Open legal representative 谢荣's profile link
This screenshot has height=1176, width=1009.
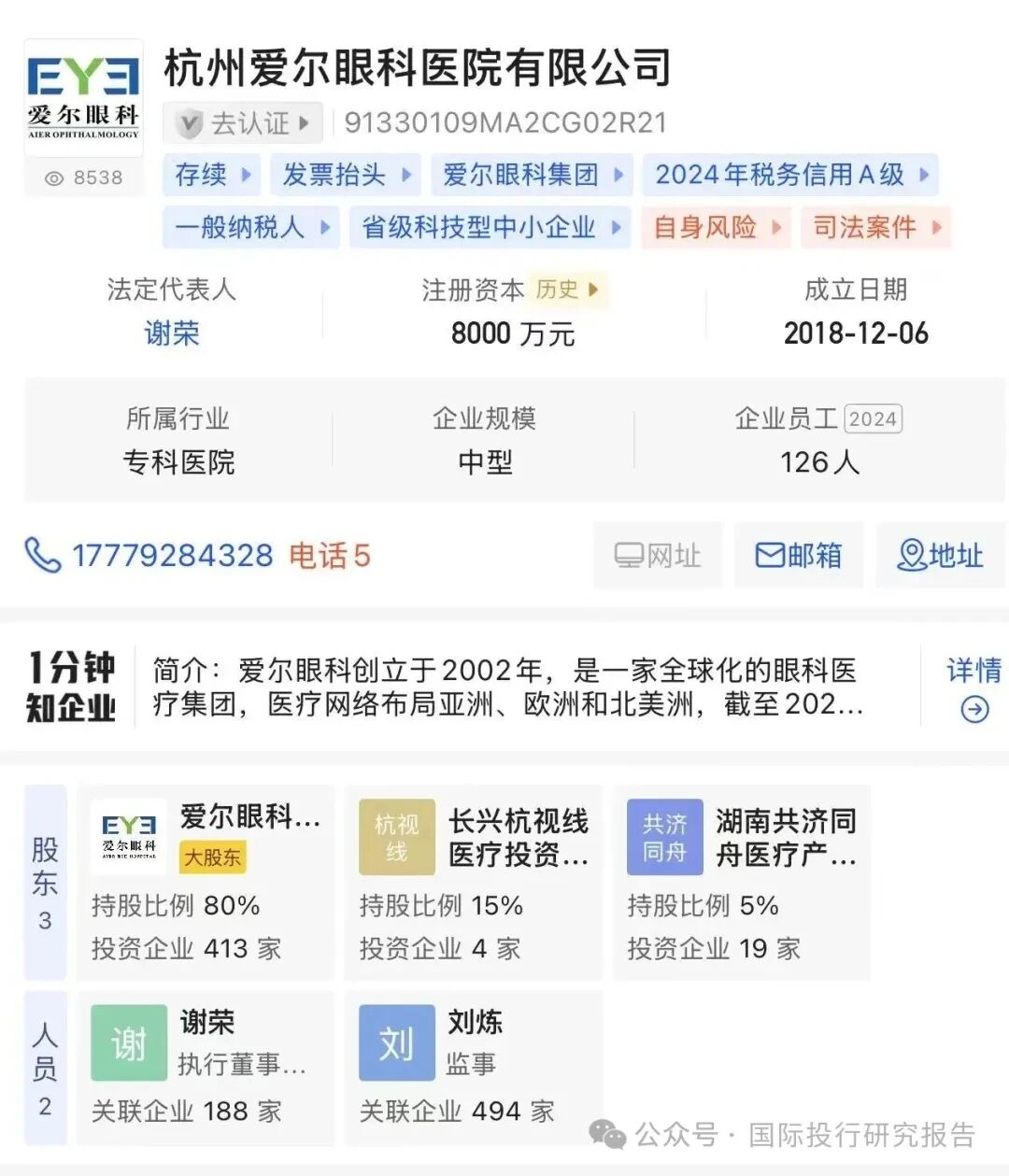tap(172, 333)
